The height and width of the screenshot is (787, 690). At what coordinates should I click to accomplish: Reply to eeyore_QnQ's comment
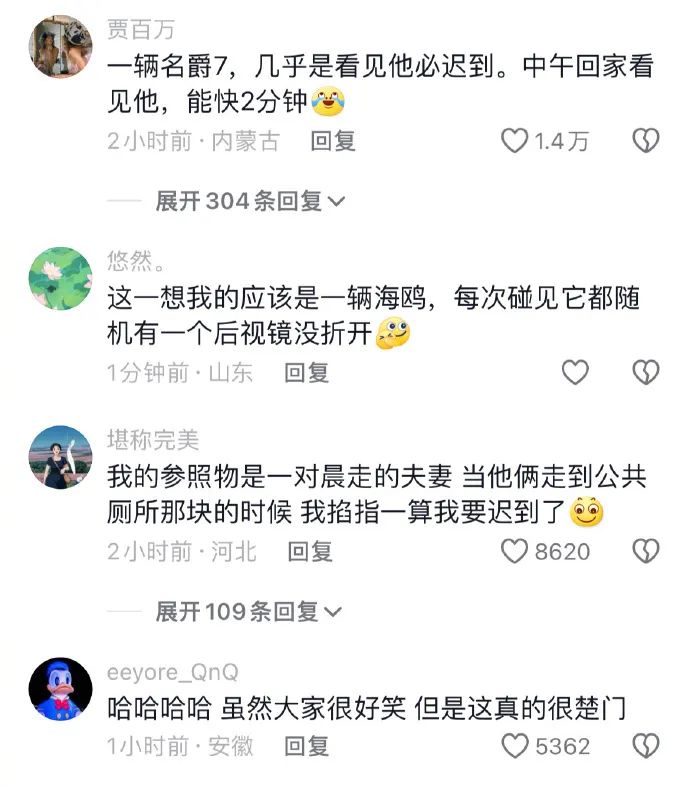point(306,746)
